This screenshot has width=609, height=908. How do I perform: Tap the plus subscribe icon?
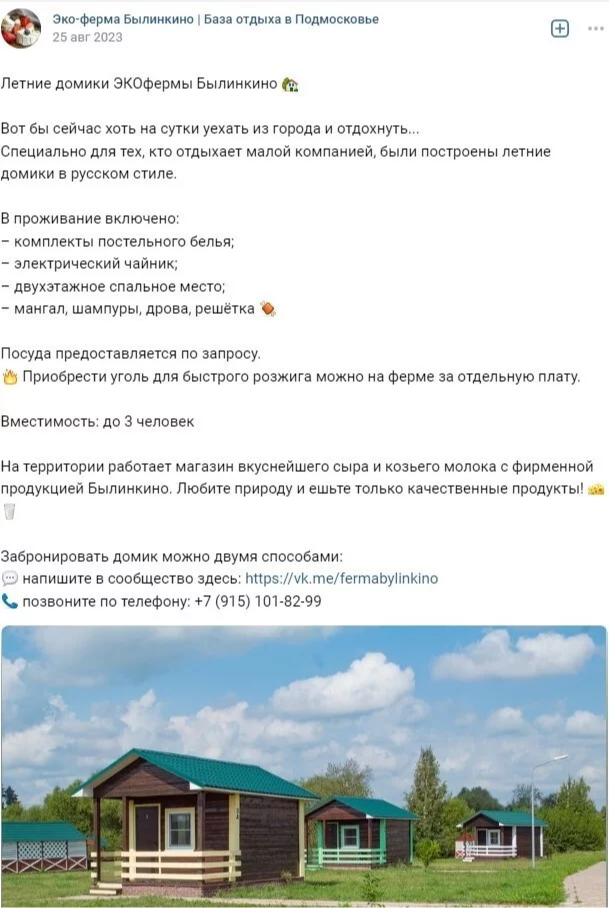pos(560,28)
